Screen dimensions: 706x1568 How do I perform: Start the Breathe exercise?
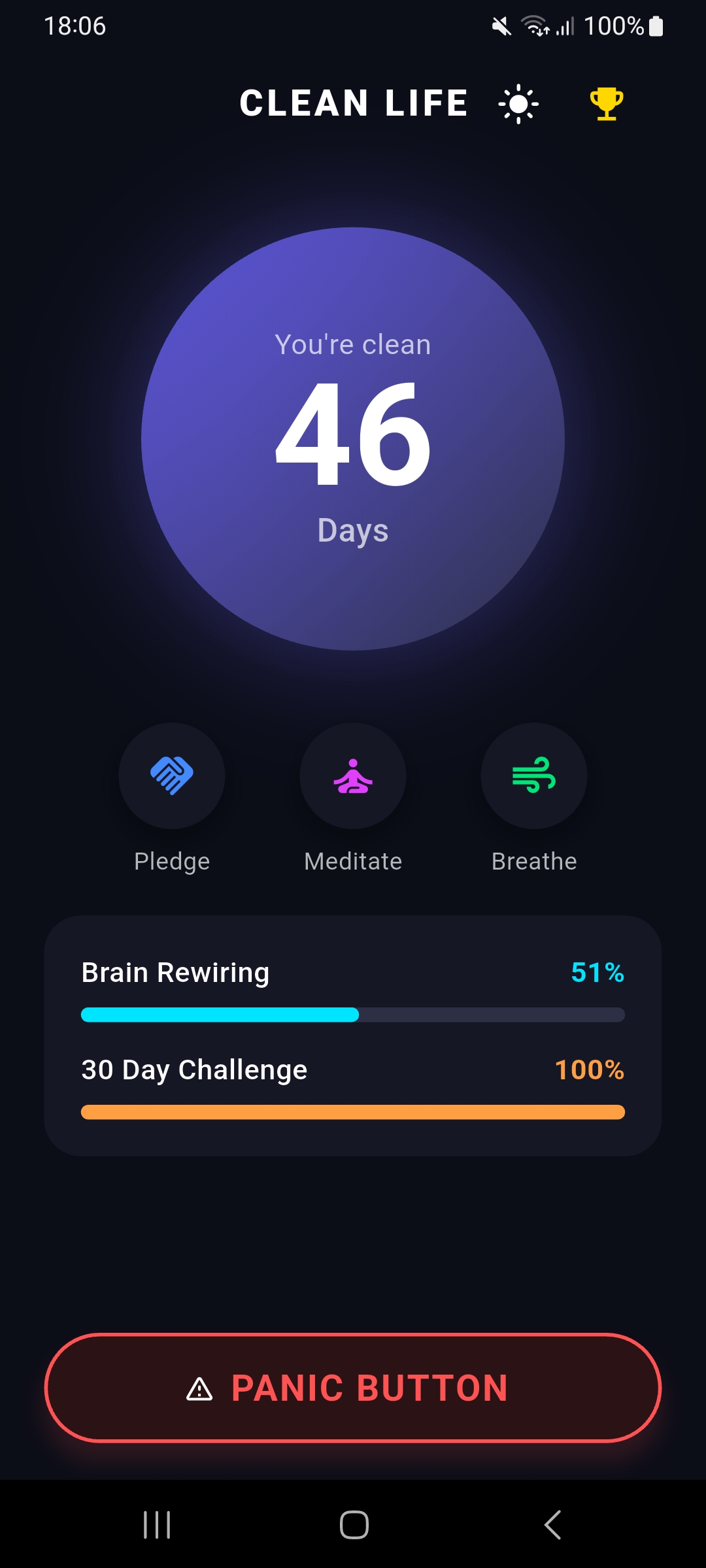coord(534,776)
